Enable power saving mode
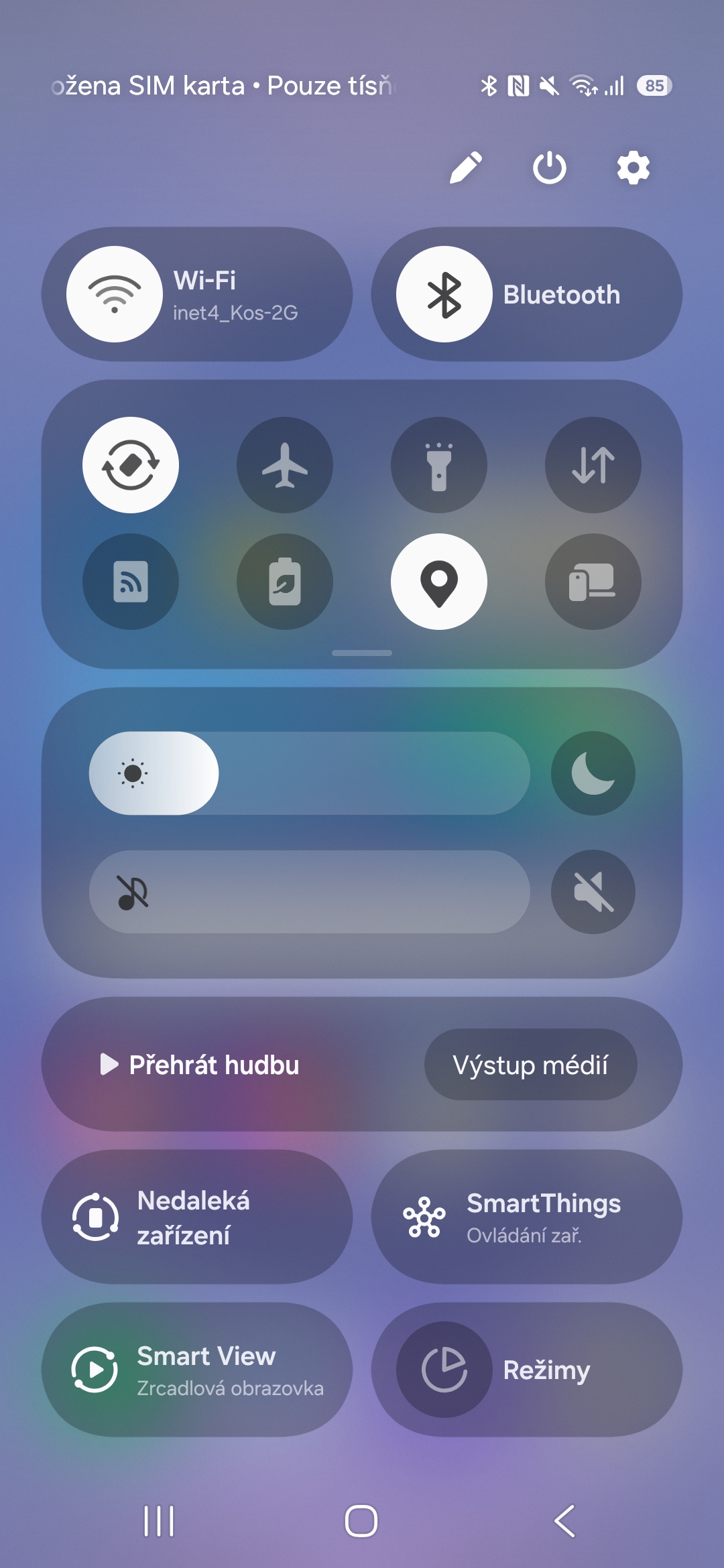724x1568 pixels. point(285,582)
